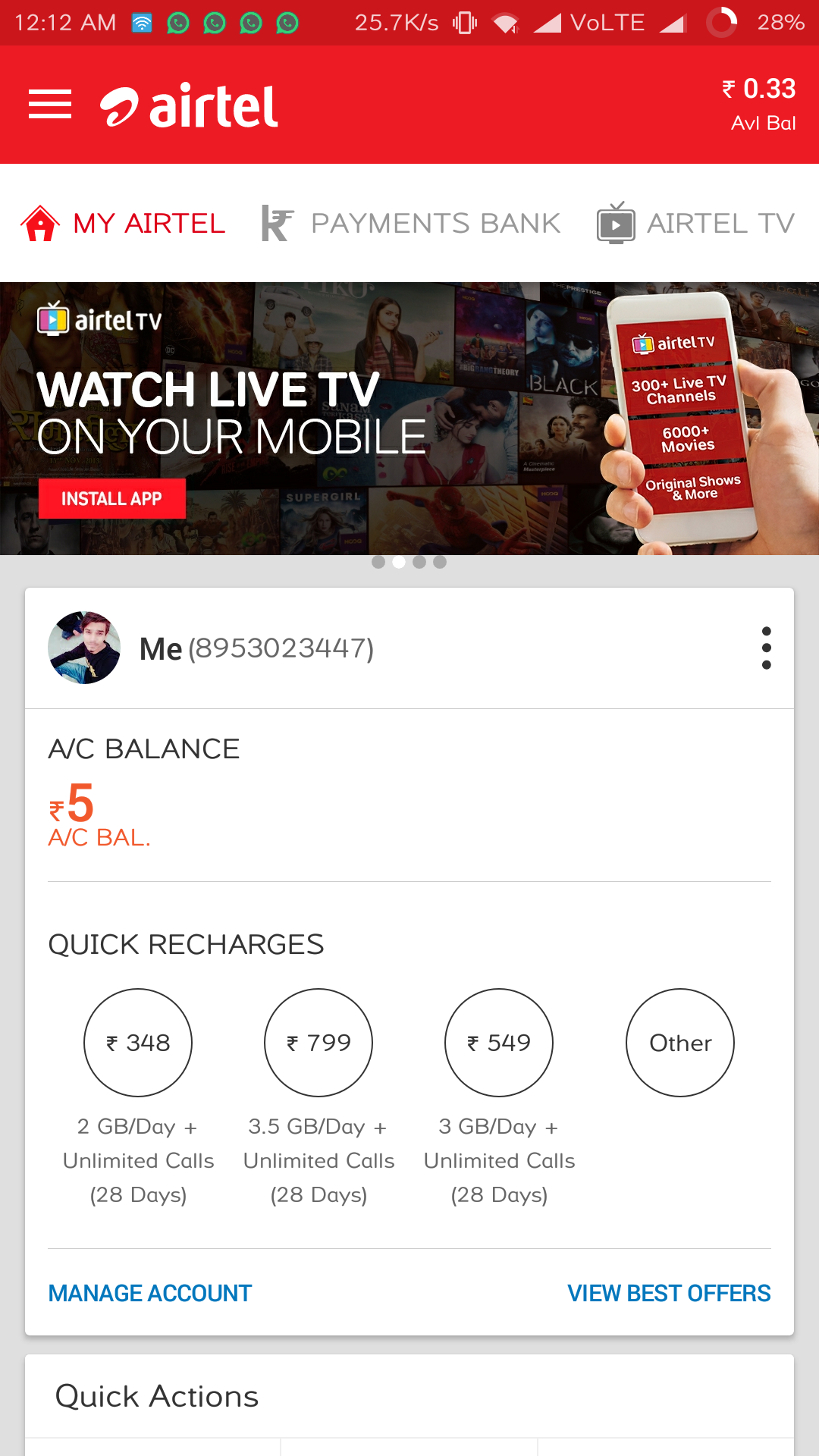View best offers
The height and width of the screenshot is (1456, 819).
point(669,1293)
